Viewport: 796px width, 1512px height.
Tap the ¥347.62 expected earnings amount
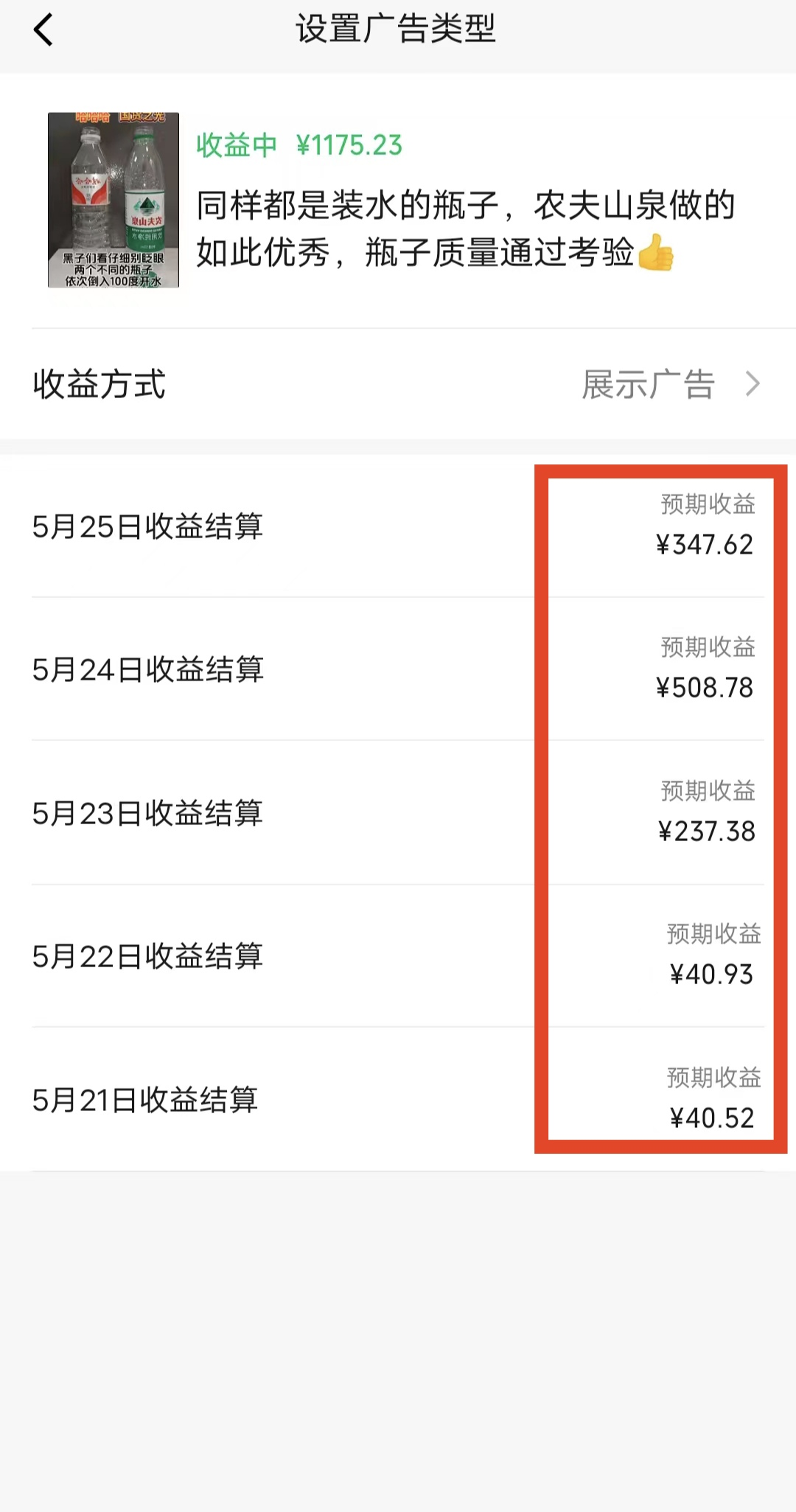tap(706, 546)
